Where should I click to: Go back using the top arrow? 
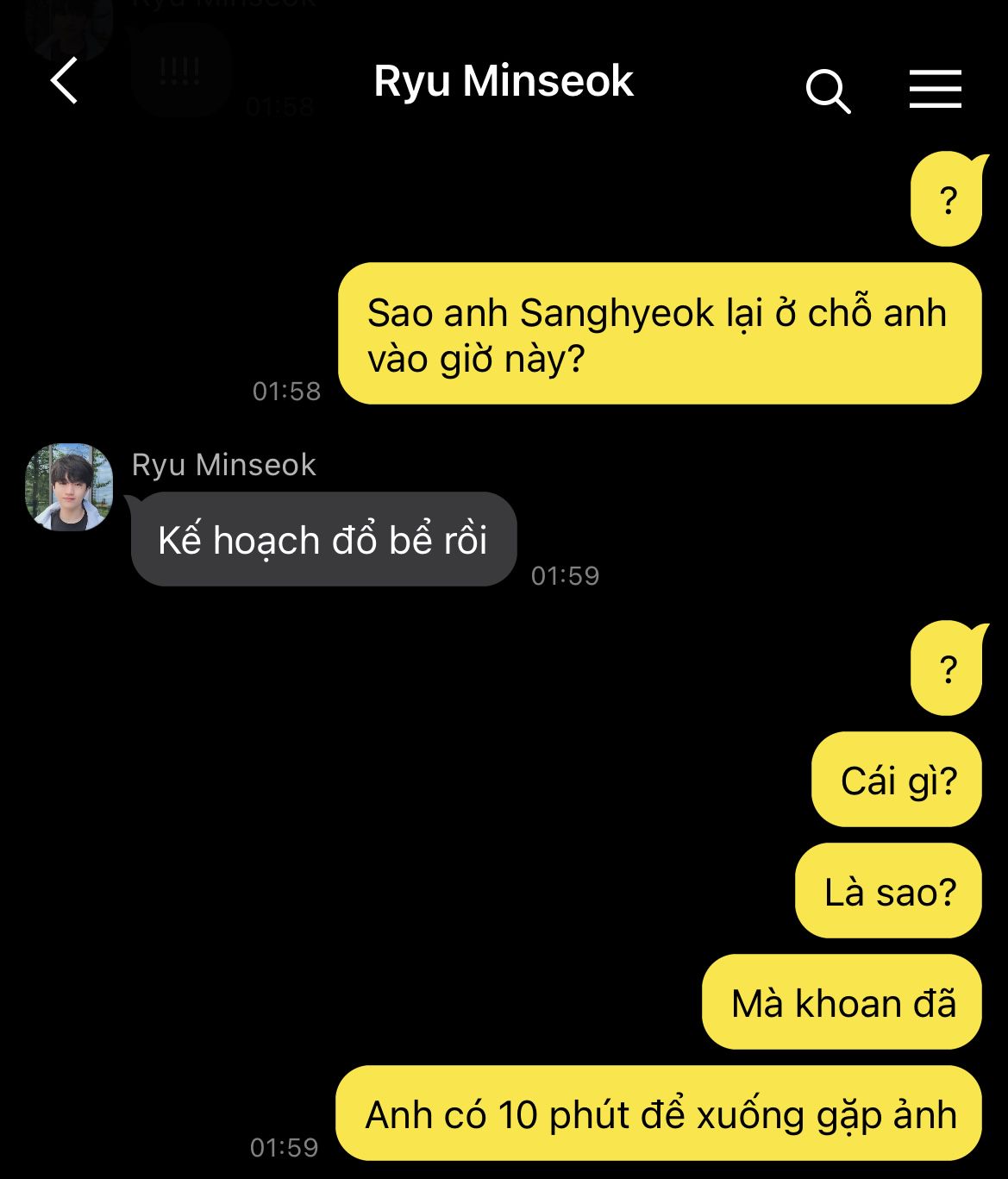[x=65, y=81]
